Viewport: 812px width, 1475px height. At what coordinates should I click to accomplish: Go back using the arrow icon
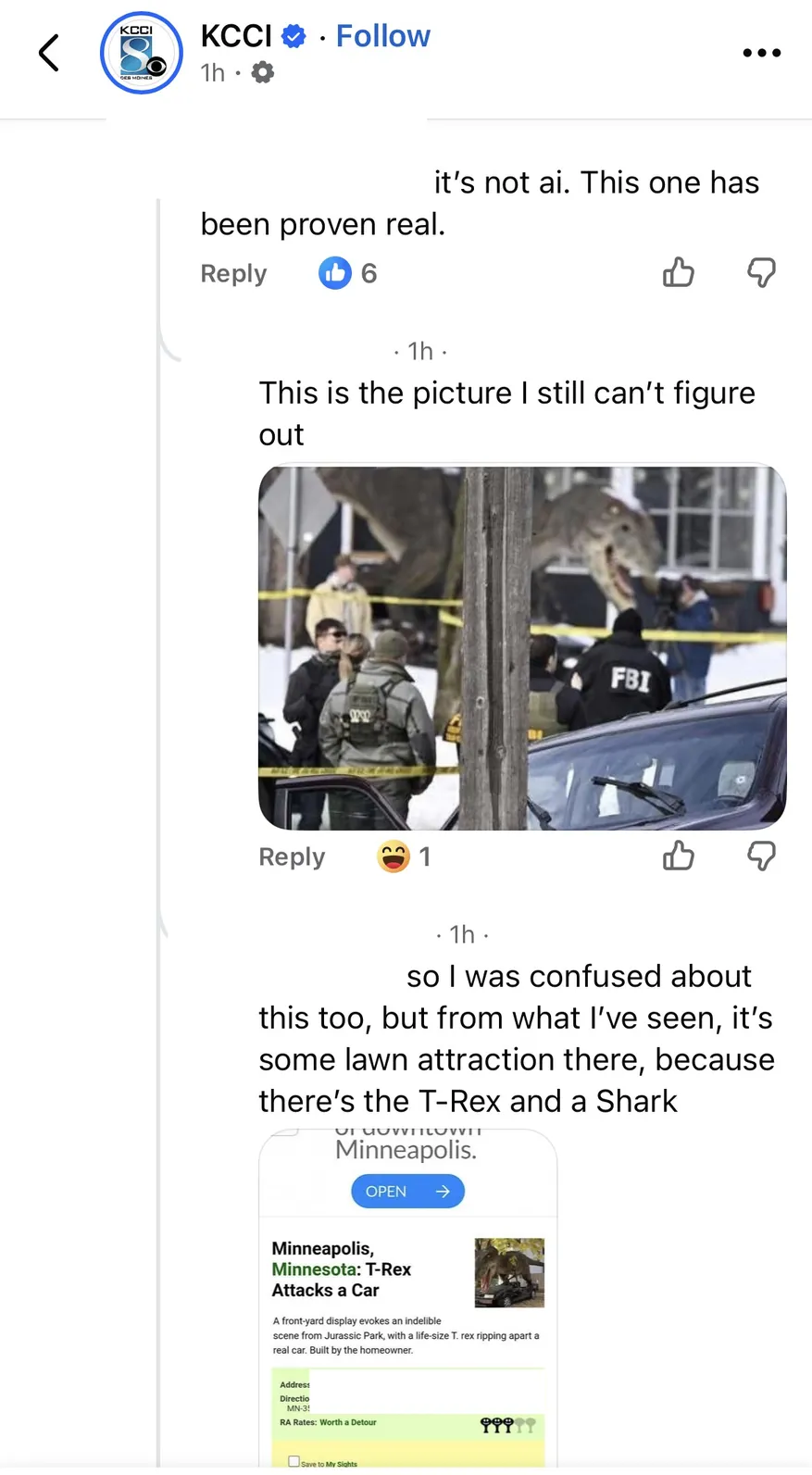coord(49,53)
